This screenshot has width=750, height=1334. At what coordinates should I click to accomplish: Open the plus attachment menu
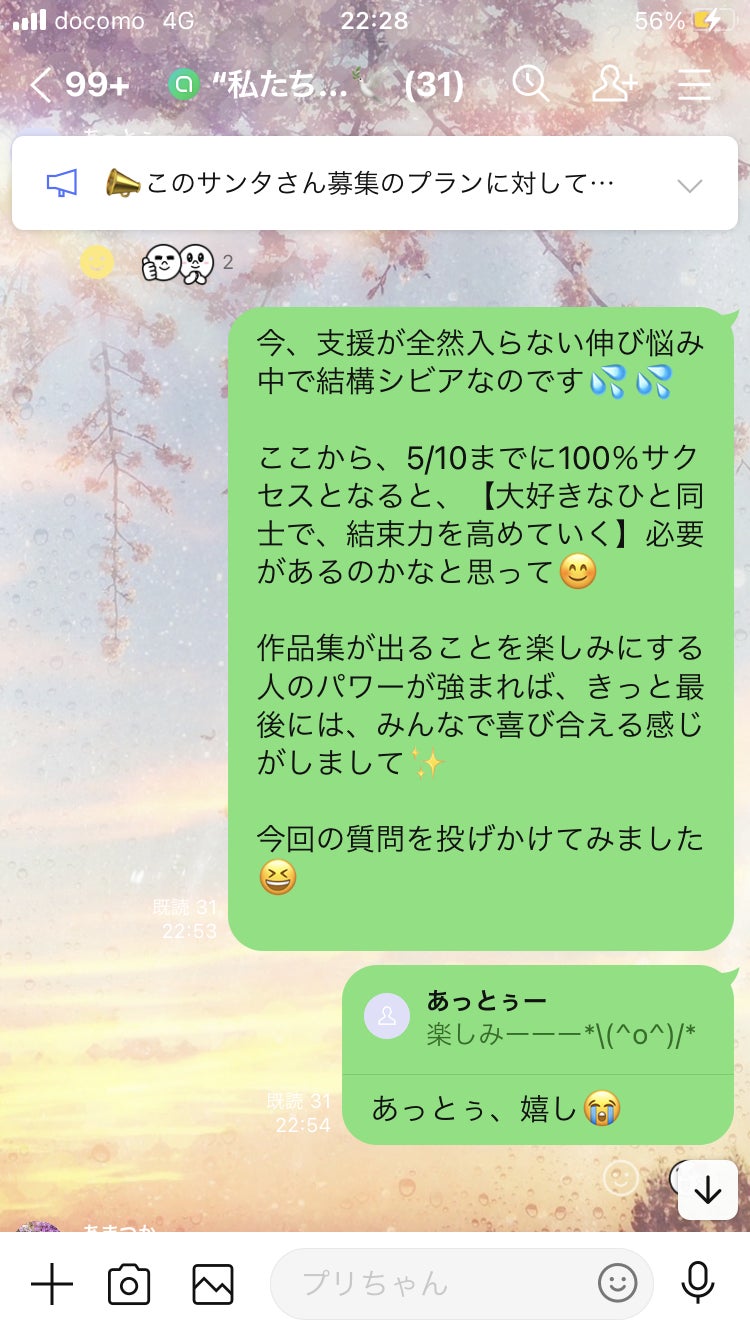tap(52, 1283)
